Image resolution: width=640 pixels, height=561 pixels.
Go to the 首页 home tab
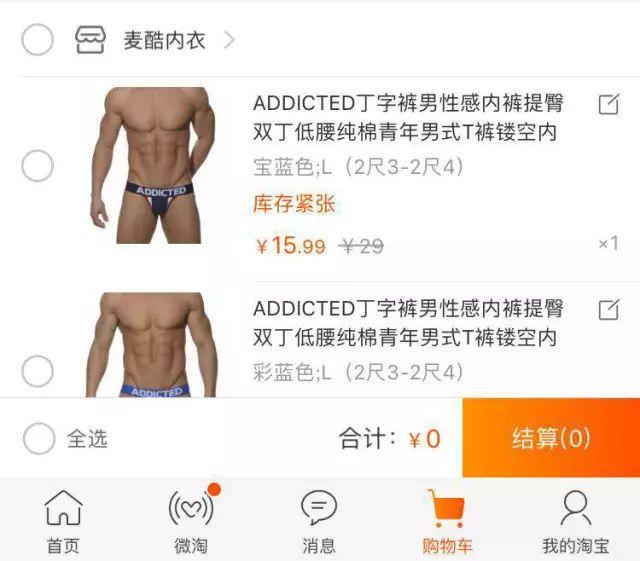click(63, 521)
